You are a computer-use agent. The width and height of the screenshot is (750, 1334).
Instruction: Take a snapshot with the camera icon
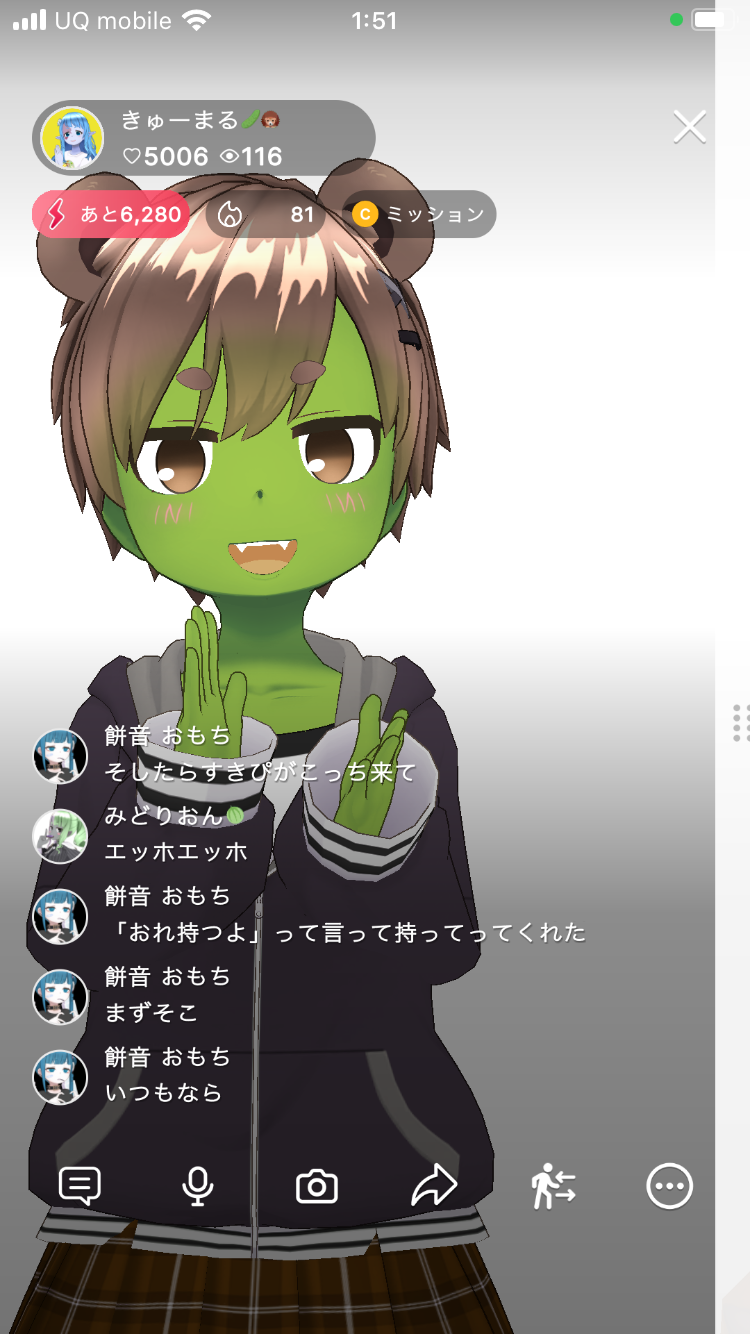(317, 1186)
